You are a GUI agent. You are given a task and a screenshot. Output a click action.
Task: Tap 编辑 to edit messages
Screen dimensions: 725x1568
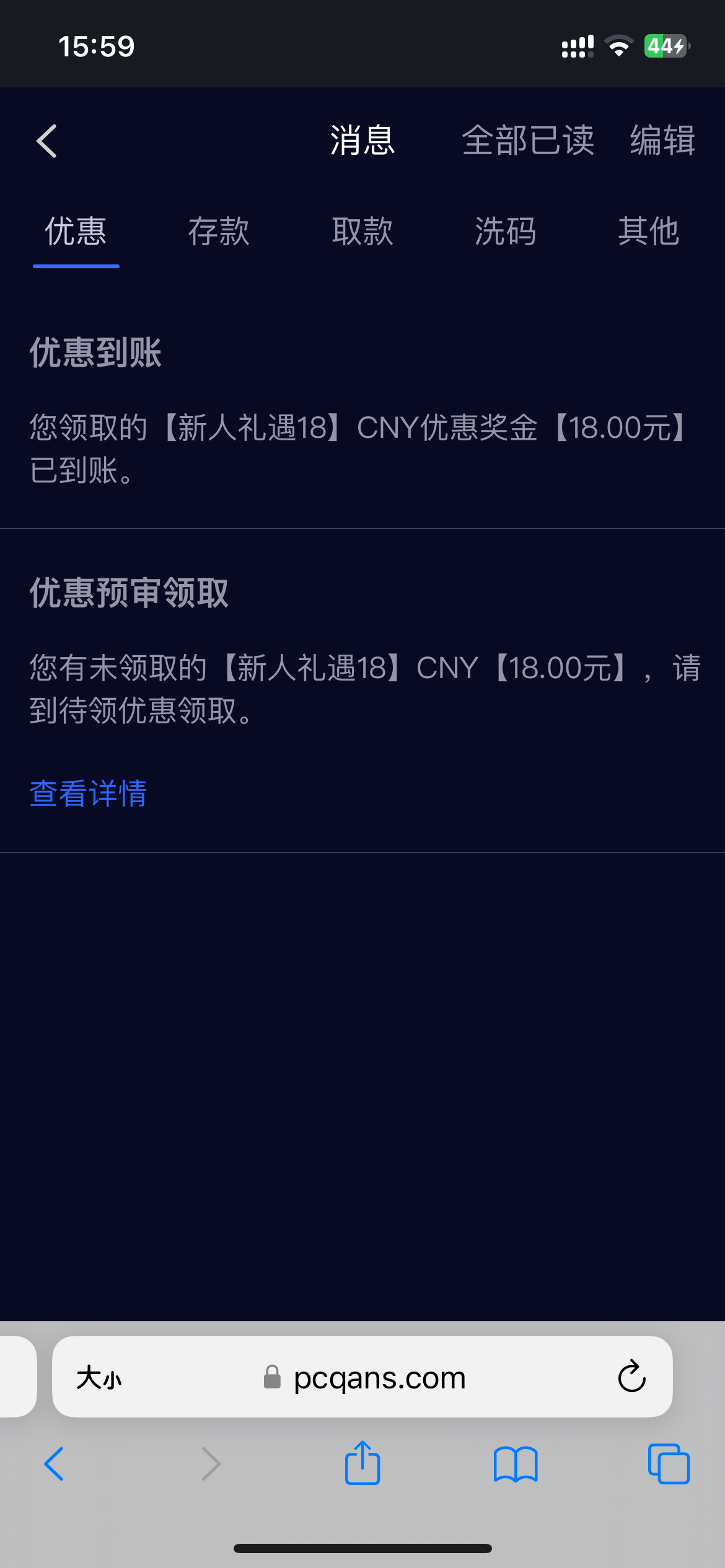(x=662, y=141)
